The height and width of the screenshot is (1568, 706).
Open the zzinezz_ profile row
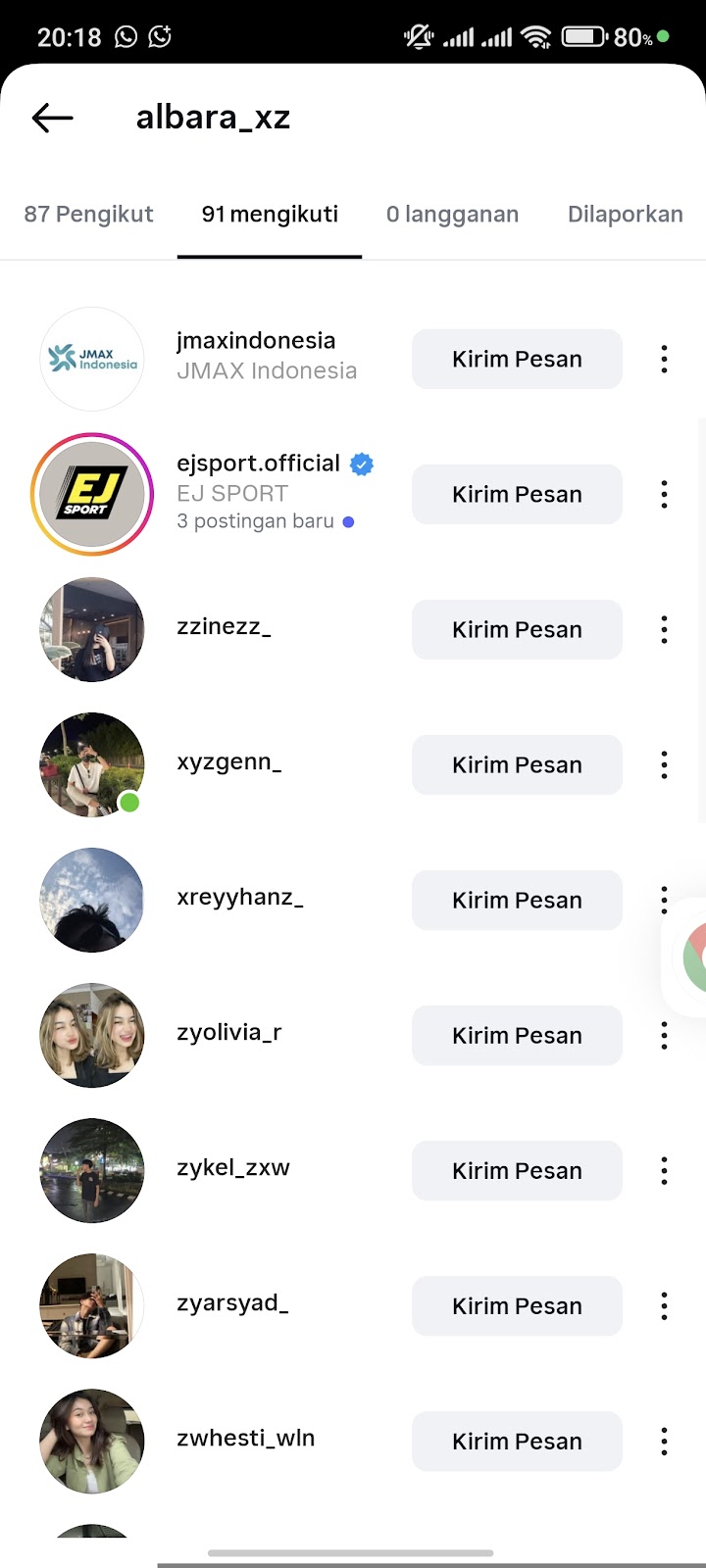pos(224,628)
